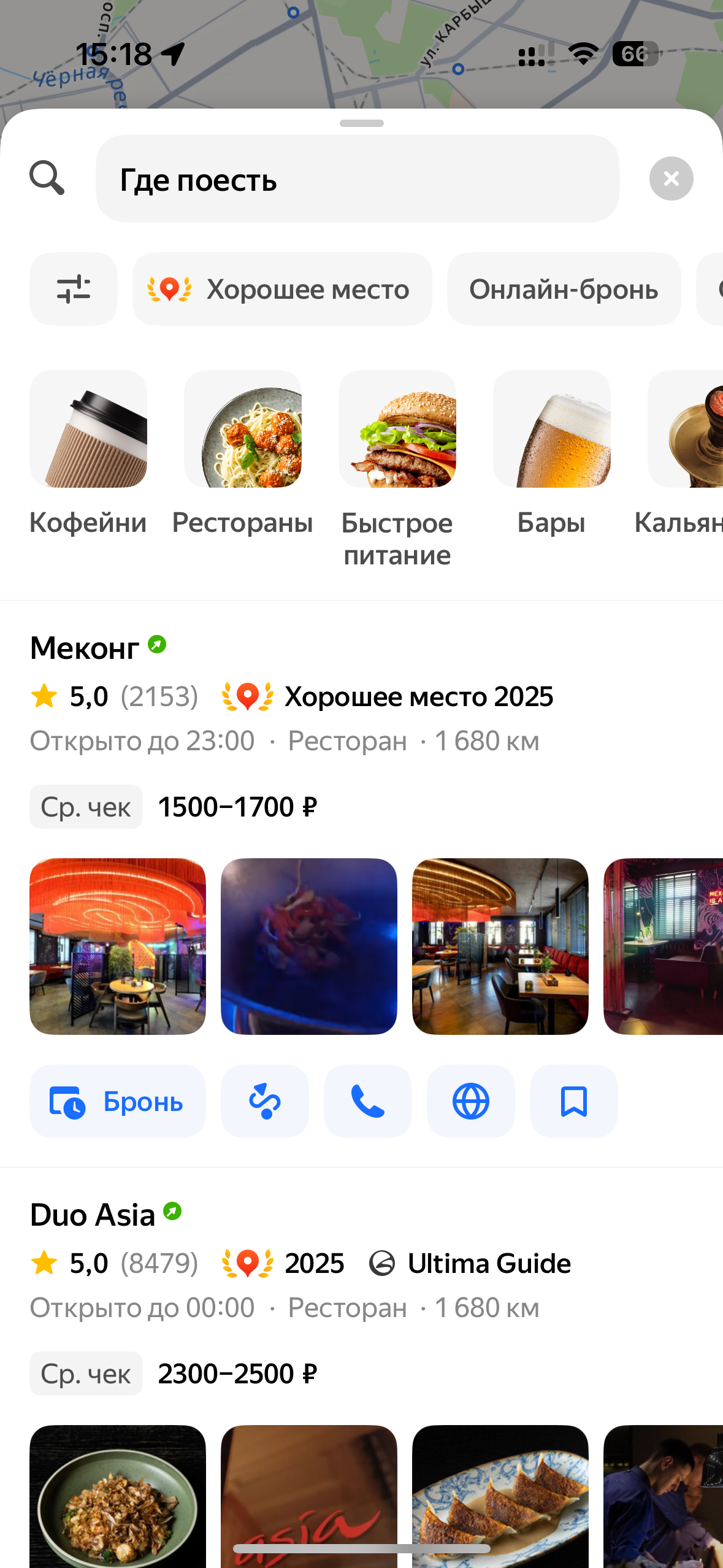Screen dimensions: 723x1568
Task: Enable the Хорошее место filter
Action: (x=282, y=288)
